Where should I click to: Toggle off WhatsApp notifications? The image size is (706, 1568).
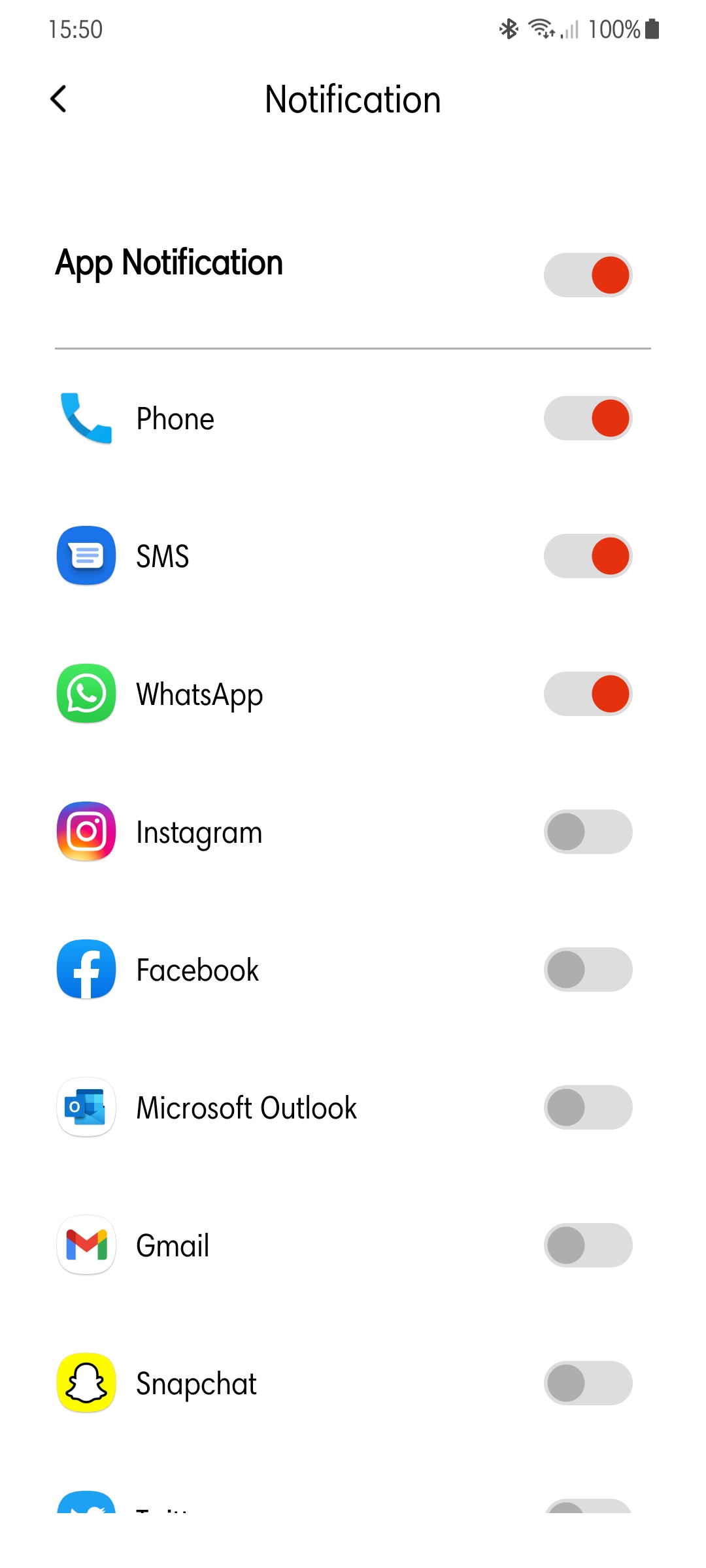tap(588, 694)
